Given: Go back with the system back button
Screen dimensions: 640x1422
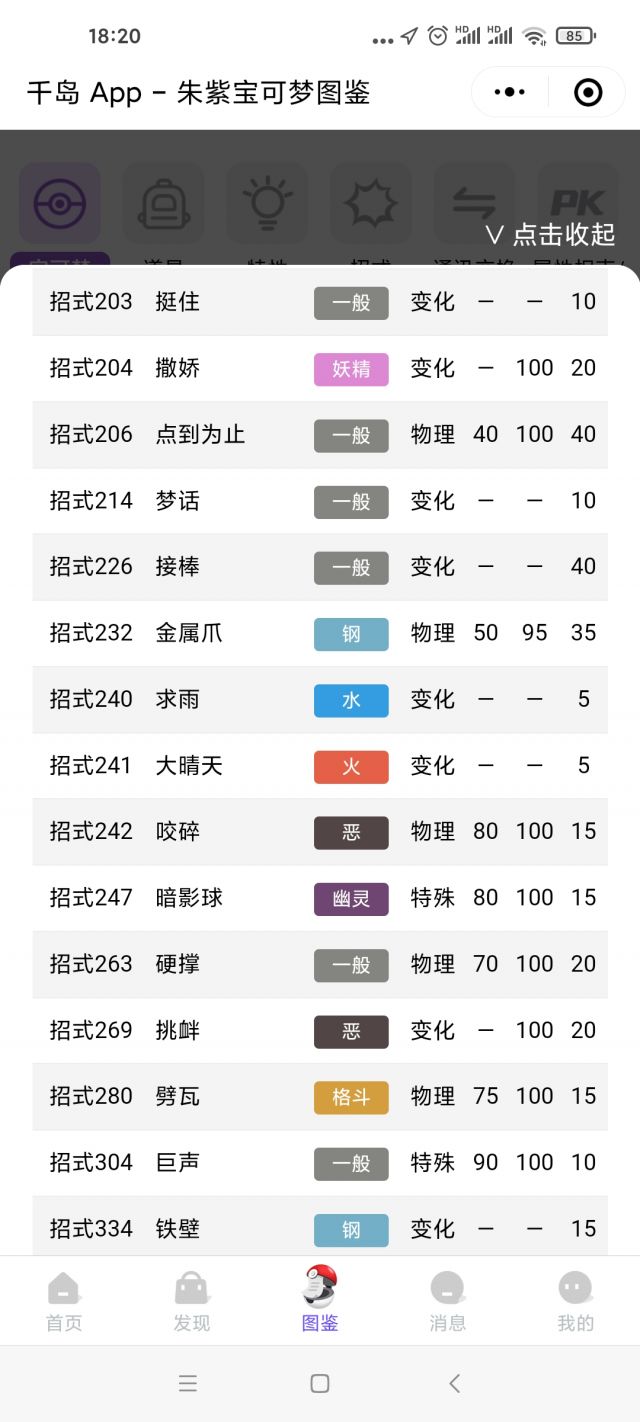Looking at the screenshot, I should [454, 1383].
